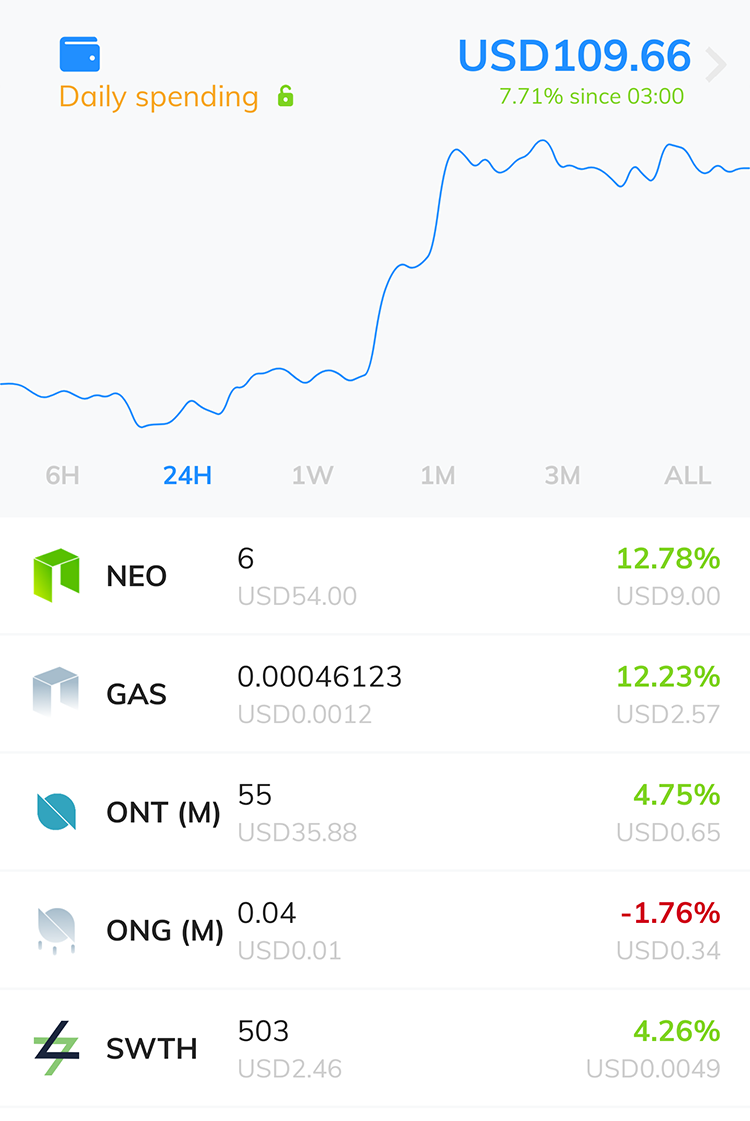Tap the 12.78% NEO gain figure

[668, 560]
